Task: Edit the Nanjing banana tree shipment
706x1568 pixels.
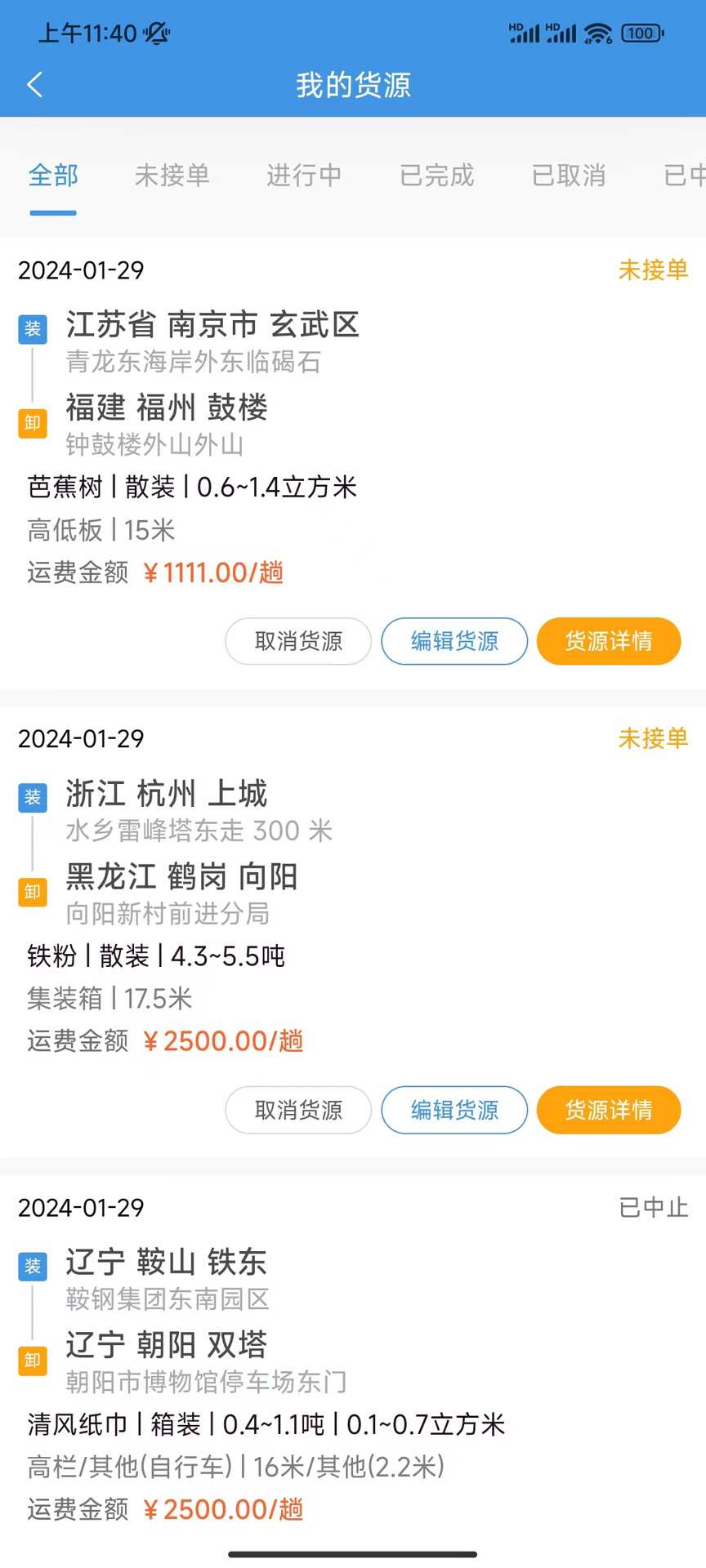Action: click(x=454, y=642)
